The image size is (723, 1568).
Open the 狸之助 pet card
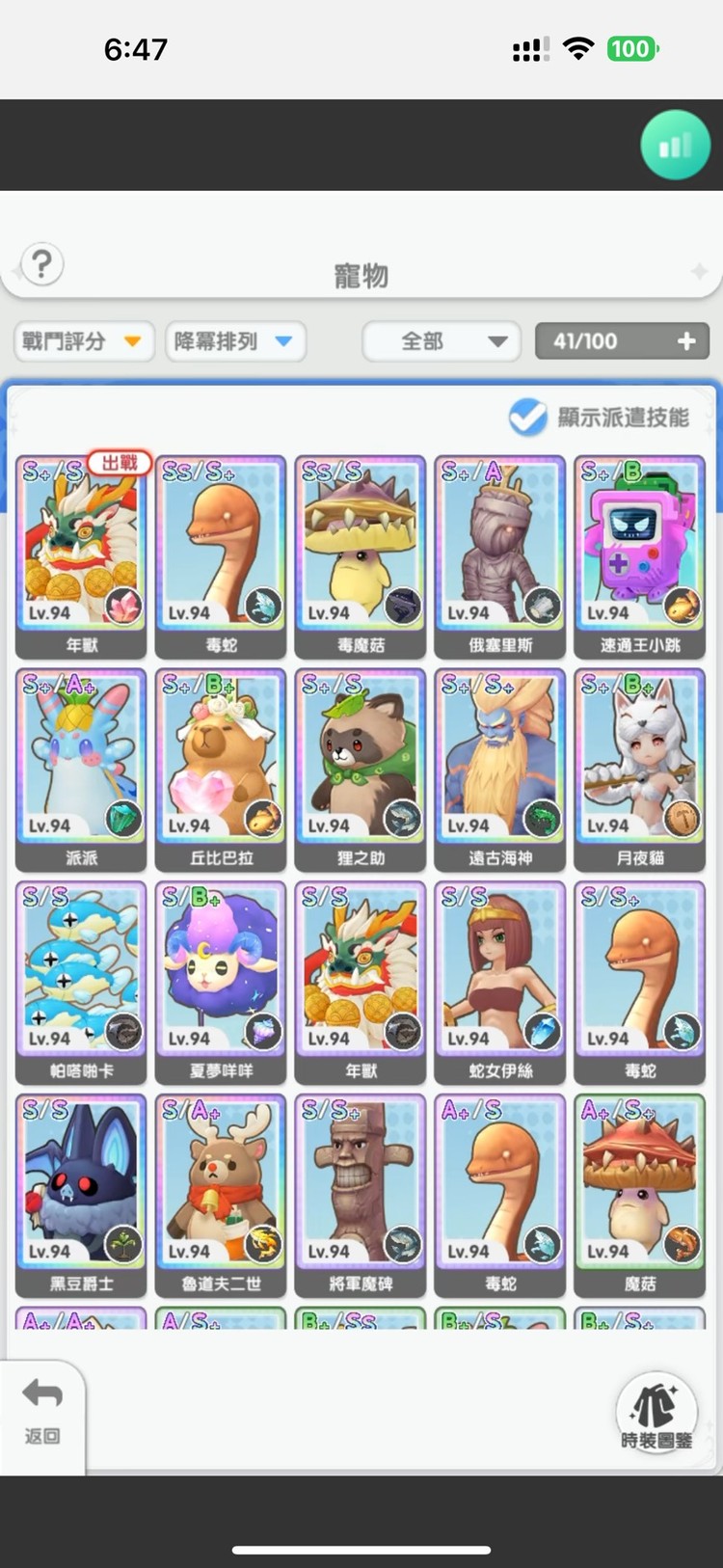(361, 768)
